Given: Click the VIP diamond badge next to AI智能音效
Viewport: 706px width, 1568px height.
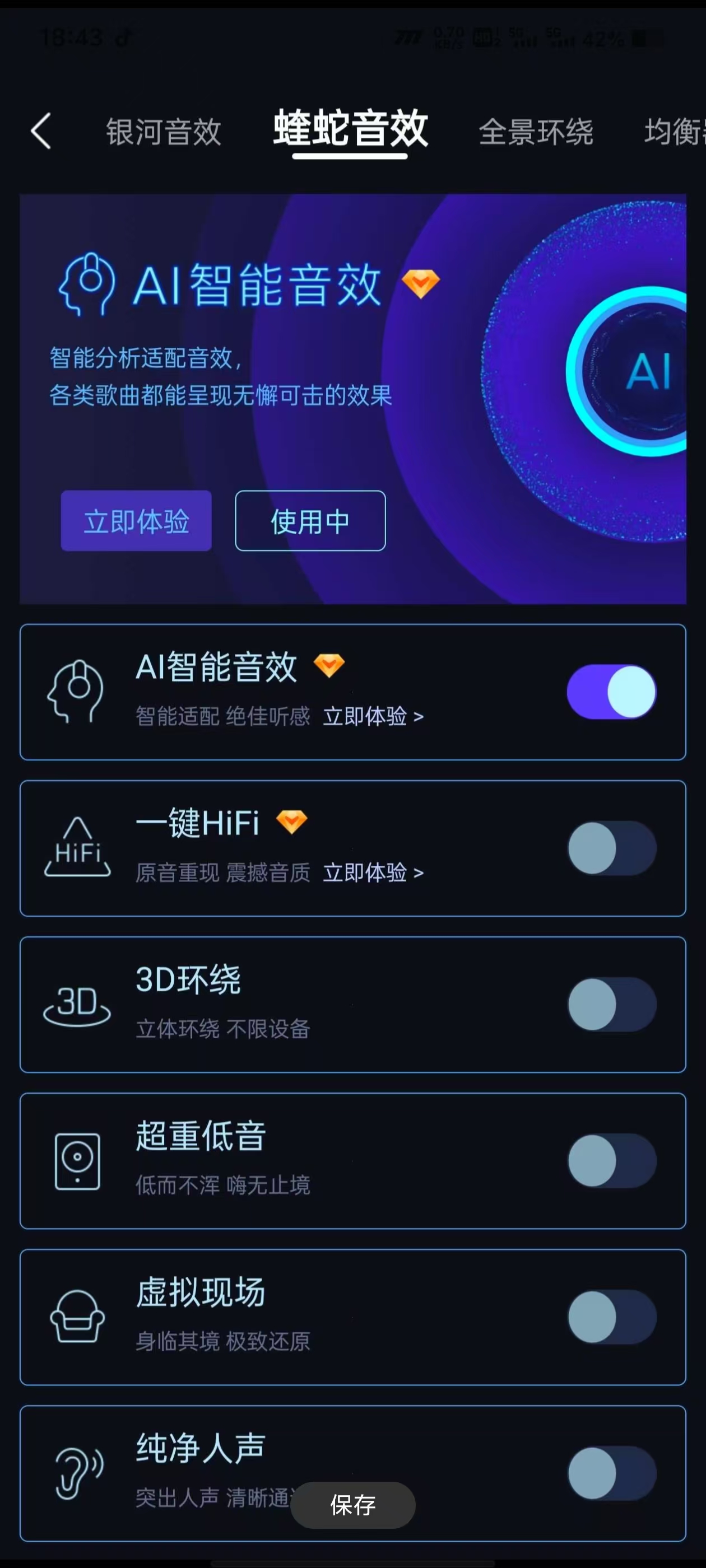Looking at the screenshot, I should click(x=329, y=664).
